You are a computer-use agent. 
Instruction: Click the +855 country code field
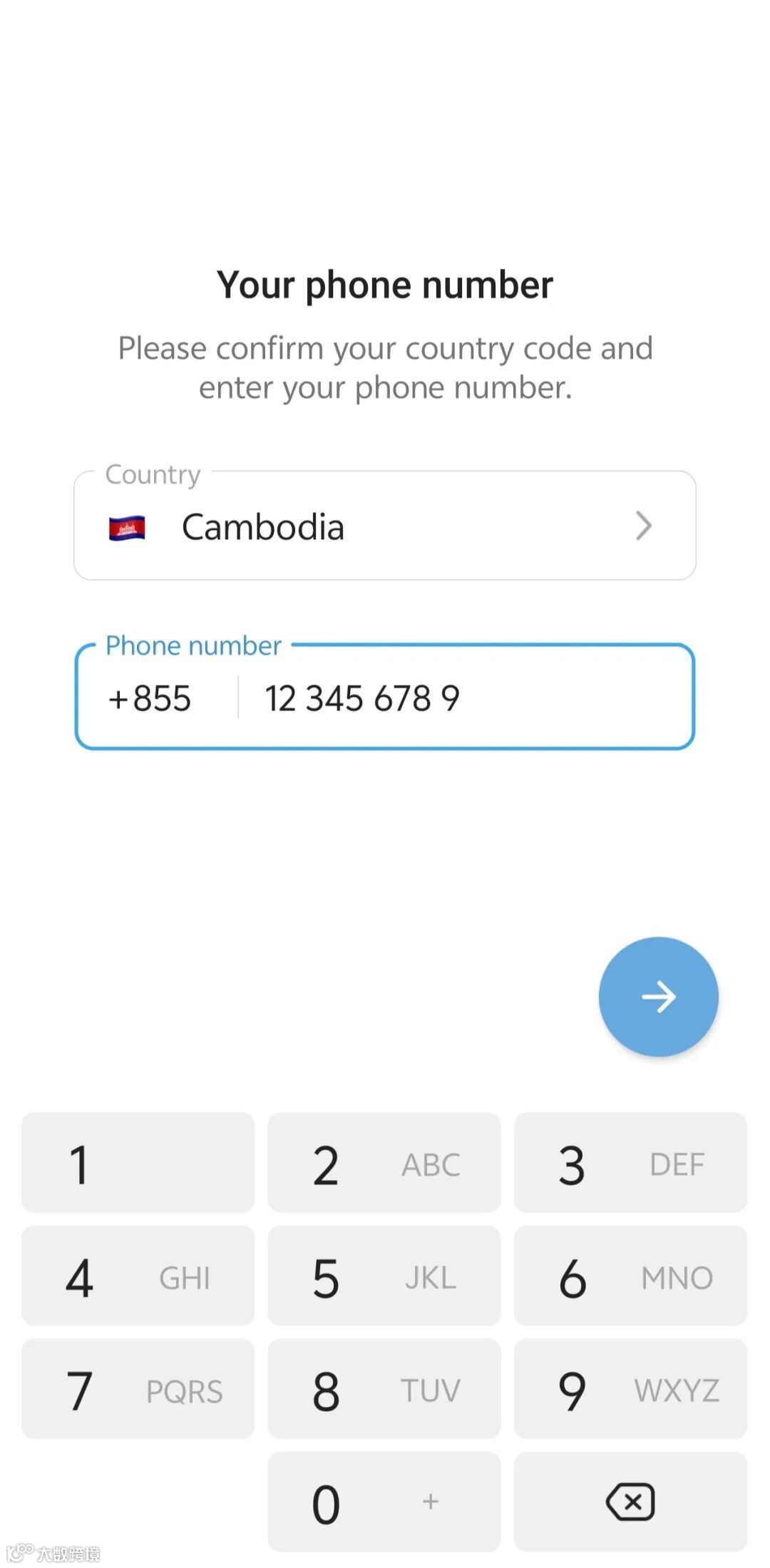tap(148, 698)
